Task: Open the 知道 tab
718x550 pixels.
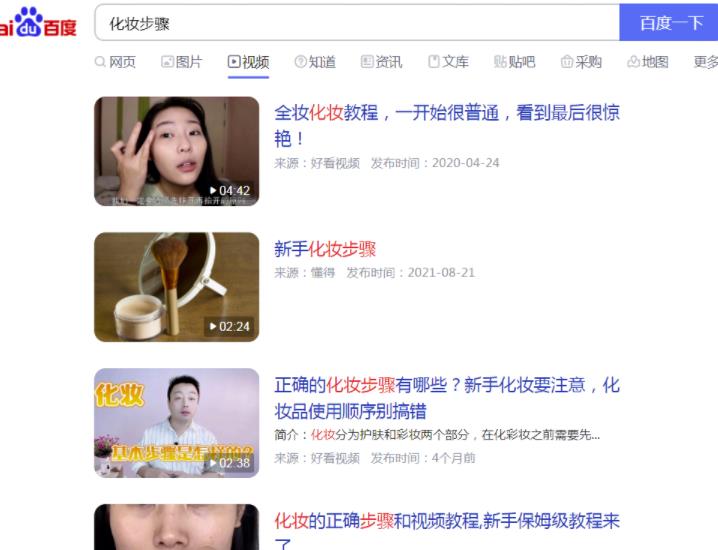Action: pos(314,62)
